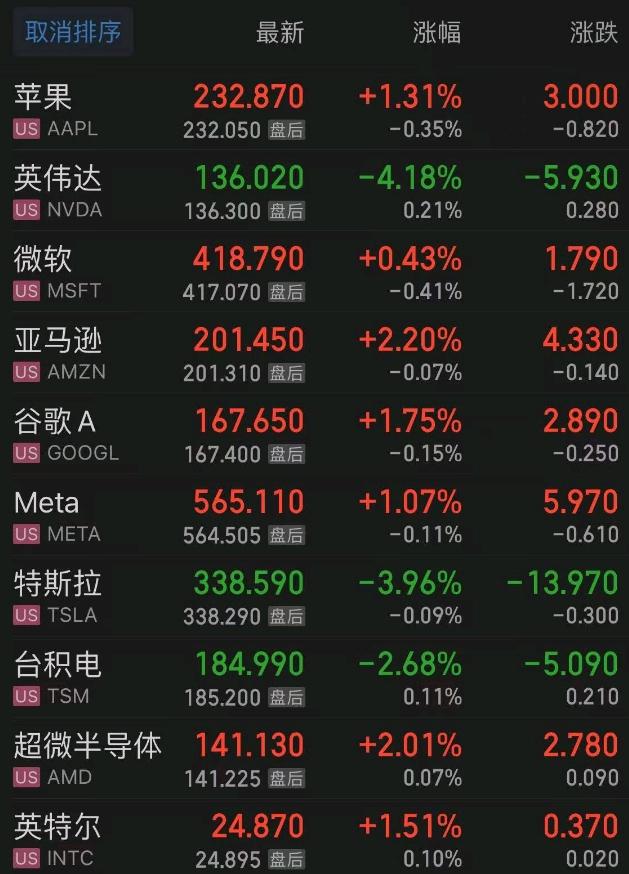Tap the 取消排序 button
This screenshot has width=629, height=874.
[73, 32]
